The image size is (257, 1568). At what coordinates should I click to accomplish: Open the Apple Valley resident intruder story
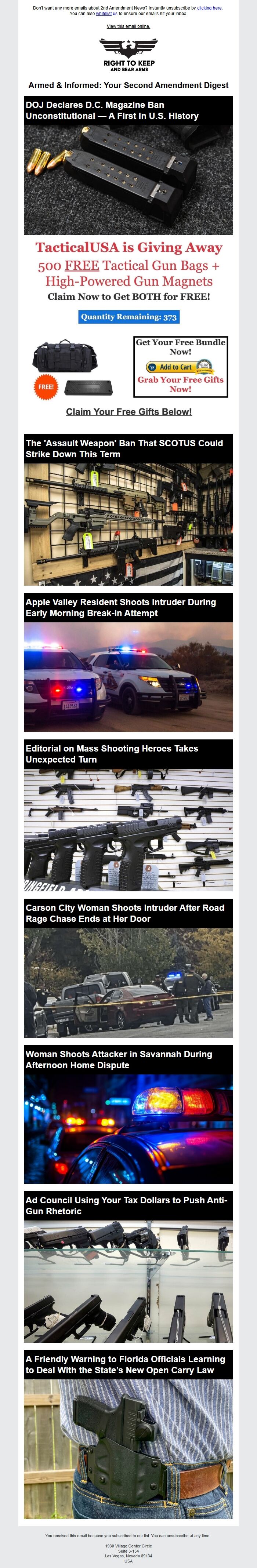click(120, 607)
